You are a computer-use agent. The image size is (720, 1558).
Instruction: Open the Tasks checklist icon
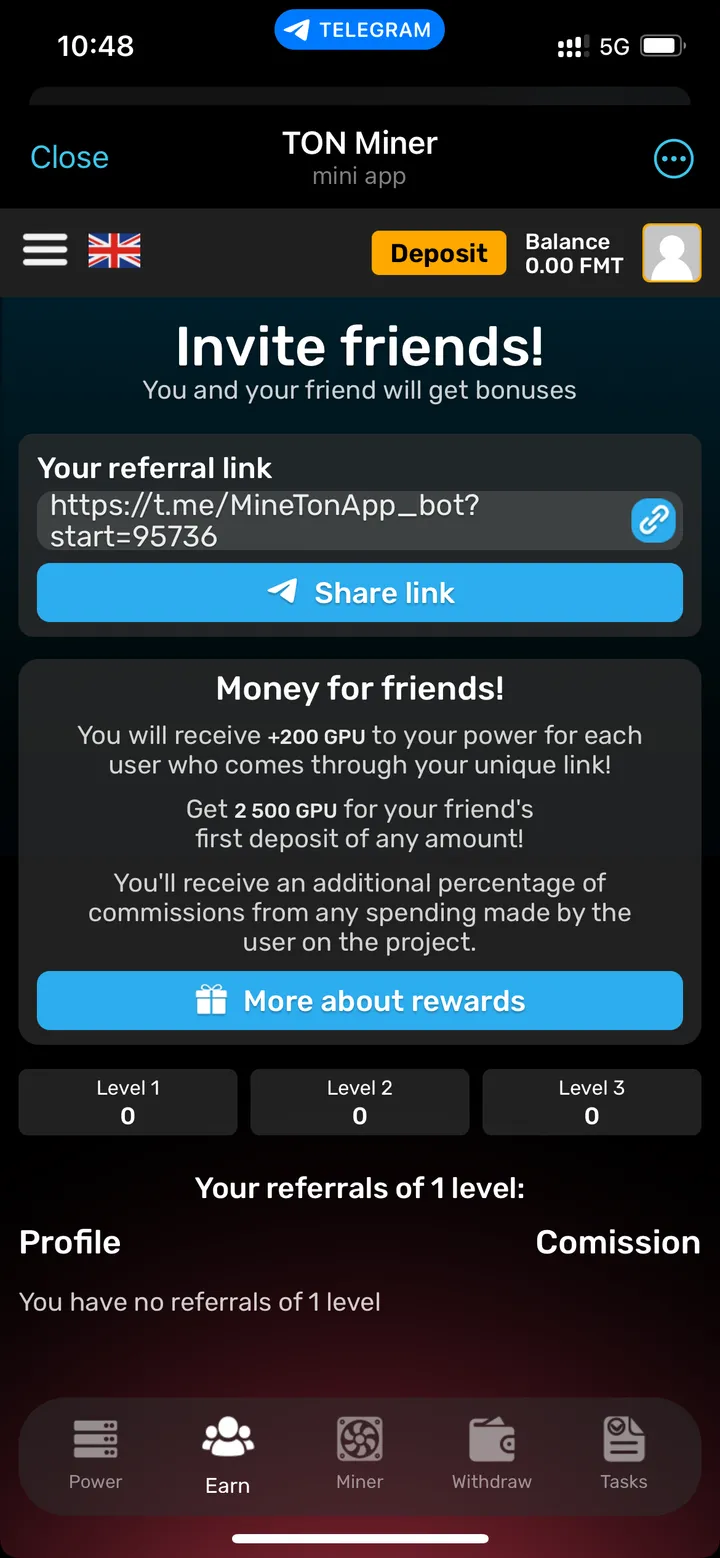(x=623, y=1436)
